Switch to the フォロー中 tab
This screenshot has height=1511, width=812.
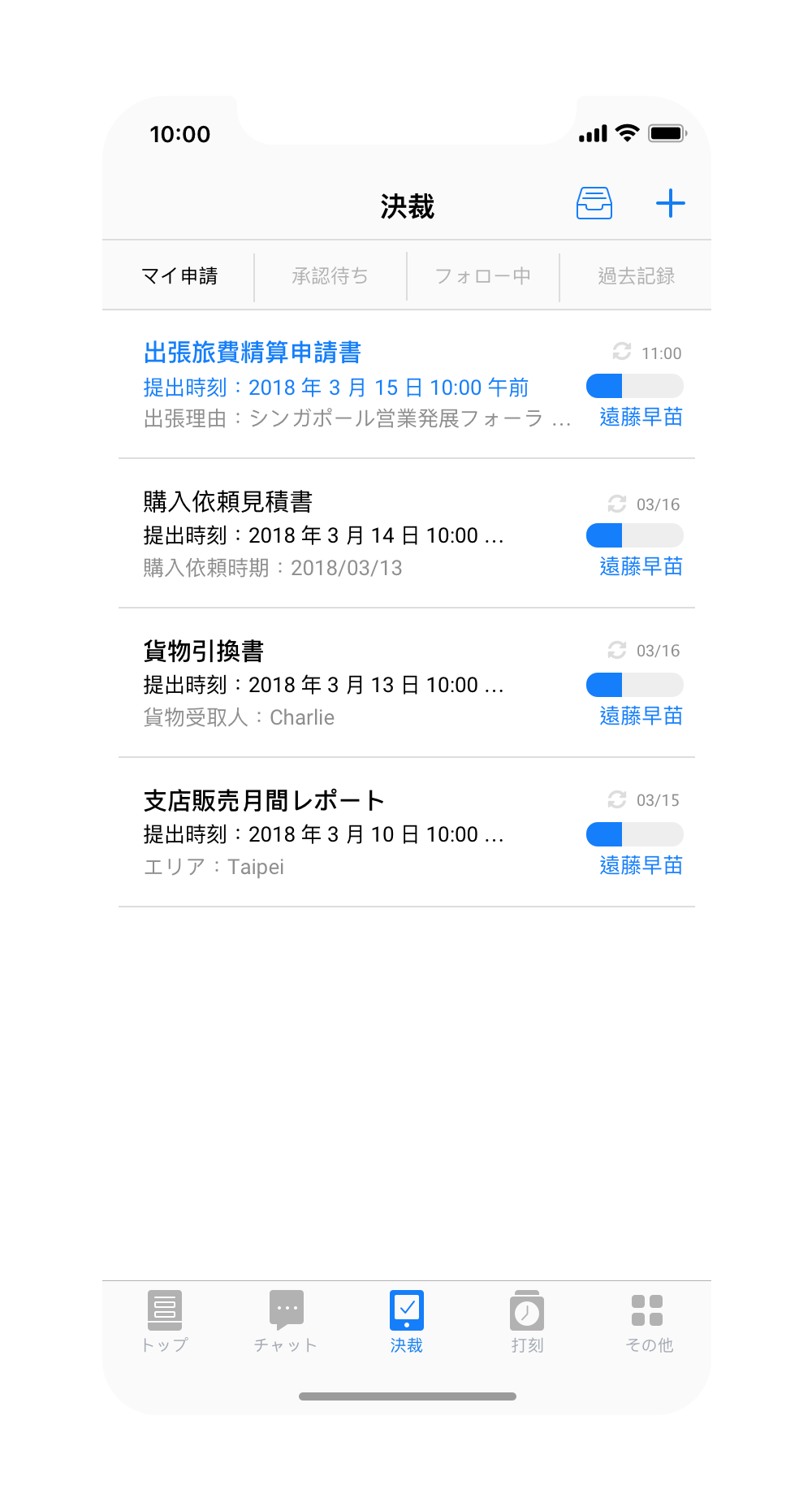tap(483, 276)
